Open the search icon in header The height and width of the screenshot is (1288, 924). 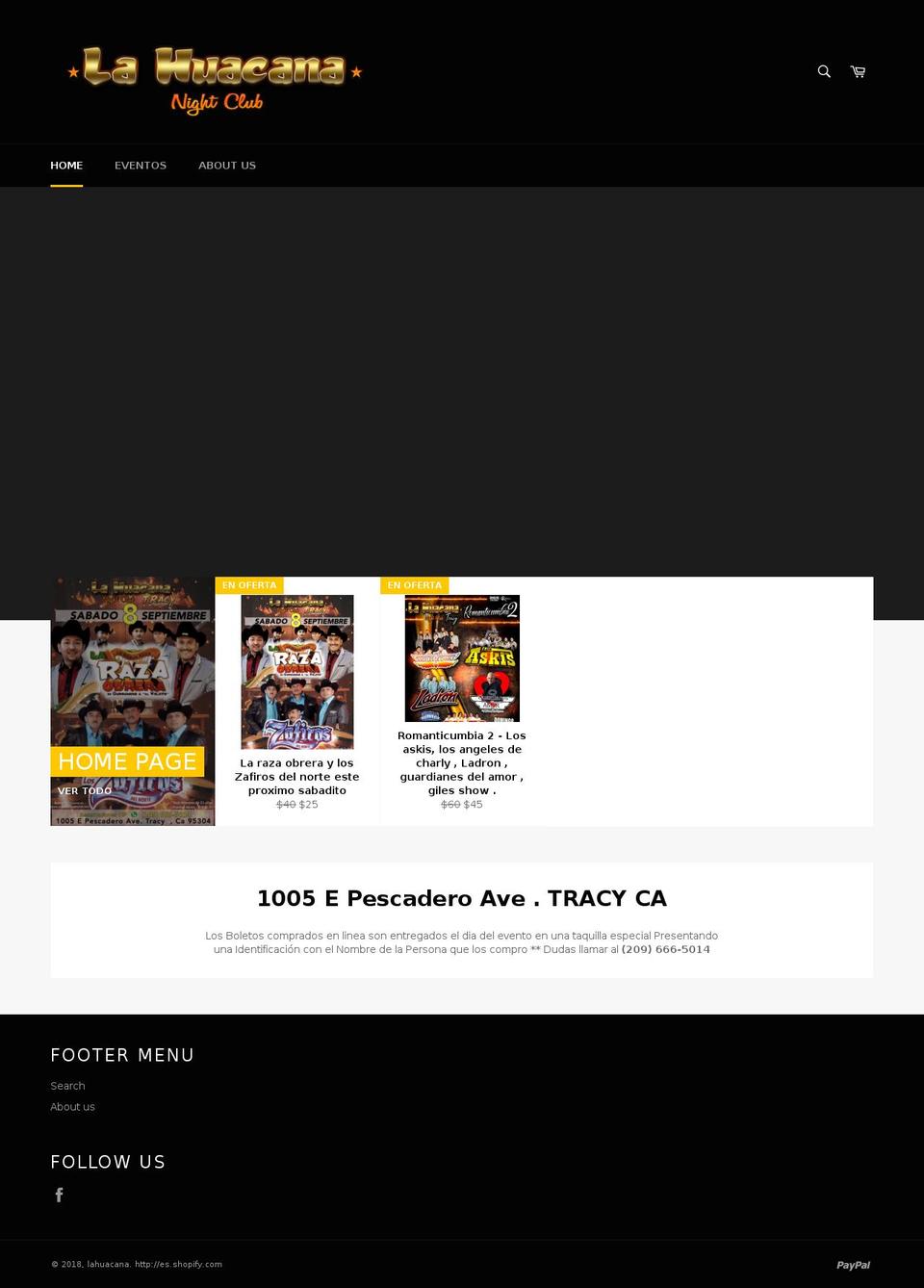pos(823,71)
